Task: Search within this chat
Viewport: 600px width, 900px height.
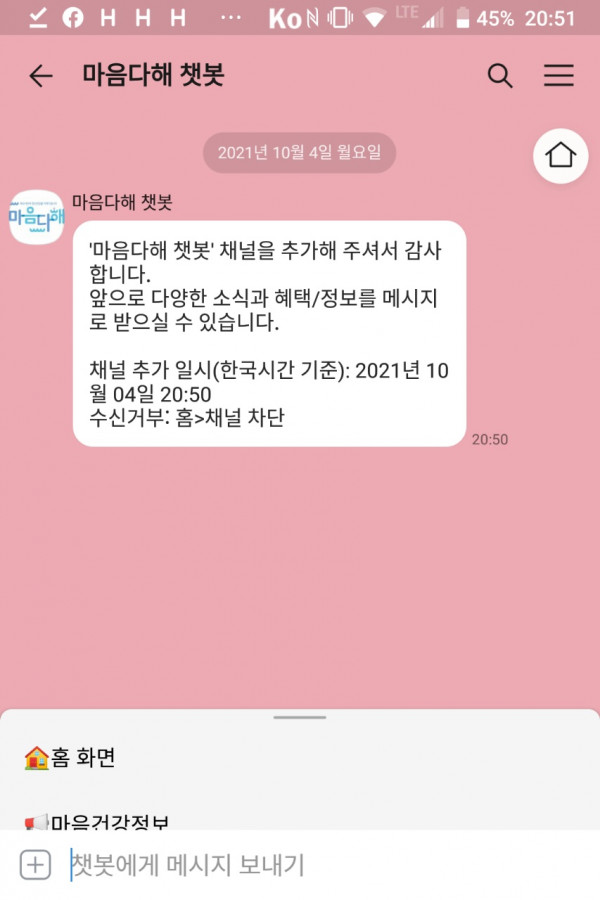Action: pyautogui.click(x=499, y=76)
